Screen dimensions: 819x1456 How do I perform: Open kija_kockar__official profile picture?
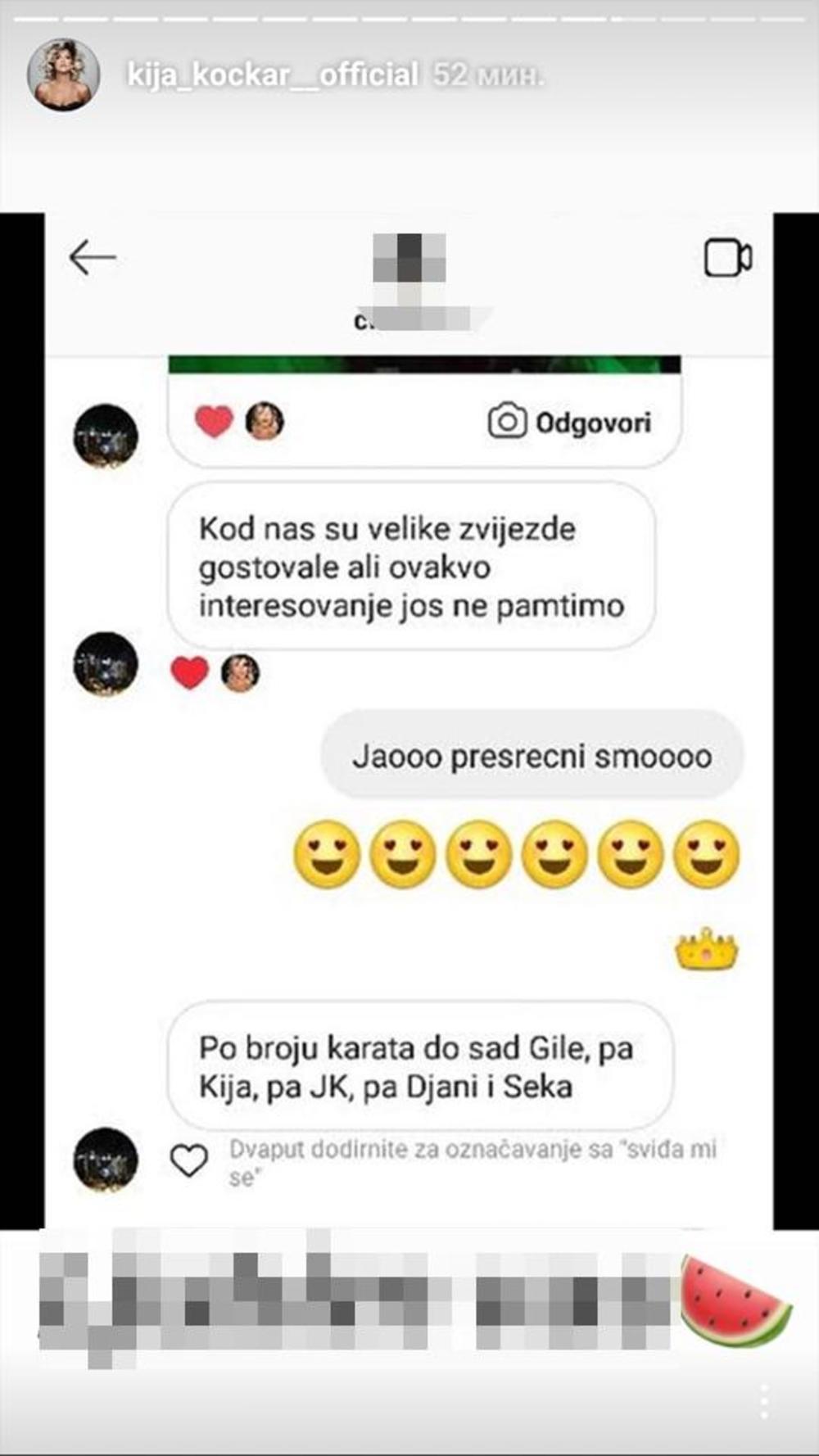tap(64, 75)
